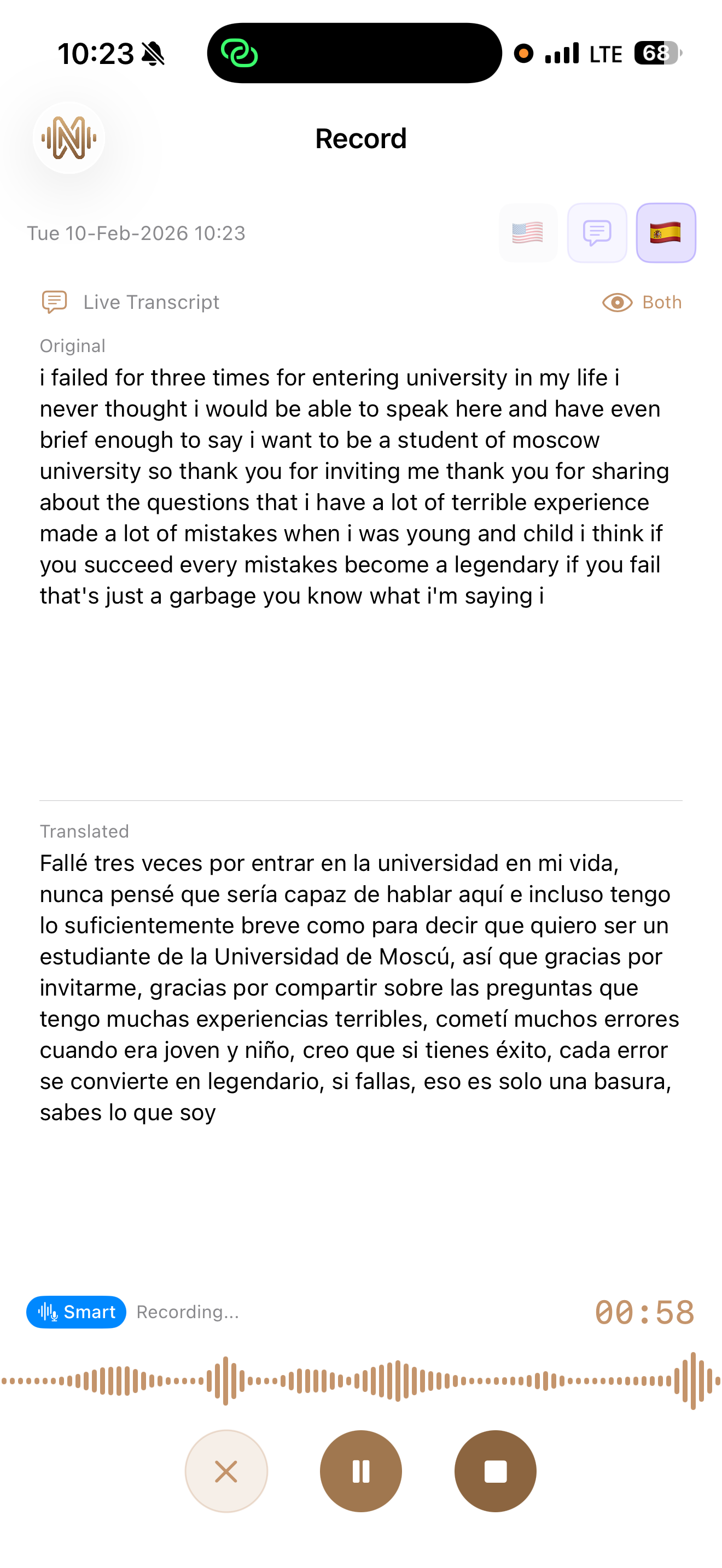Image resolution: width=722 pixels, height=1568 pixels.
Task: Tap the Record title at the top
Action: 360,138
